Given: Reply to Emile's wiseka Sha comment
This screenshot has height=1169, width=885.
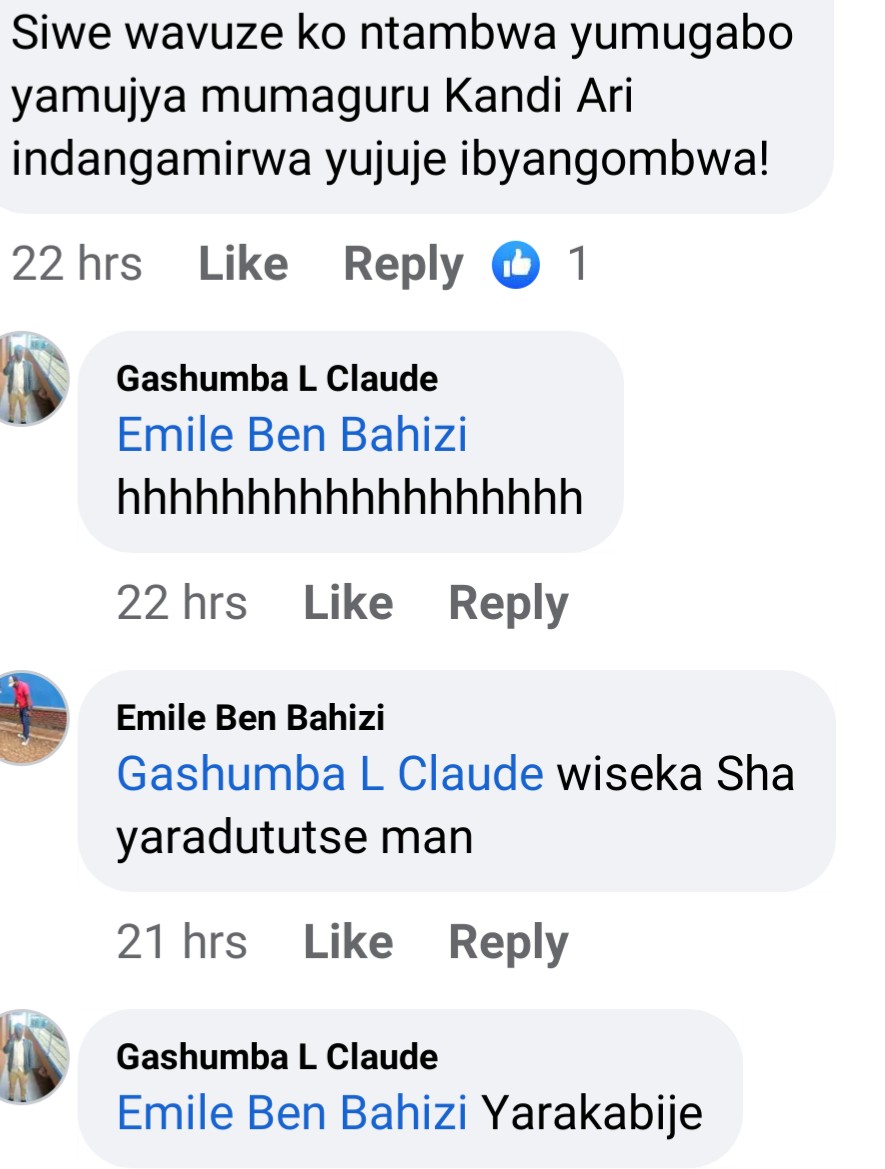Looking at the screenshot, I should click(x=508, y=942).
